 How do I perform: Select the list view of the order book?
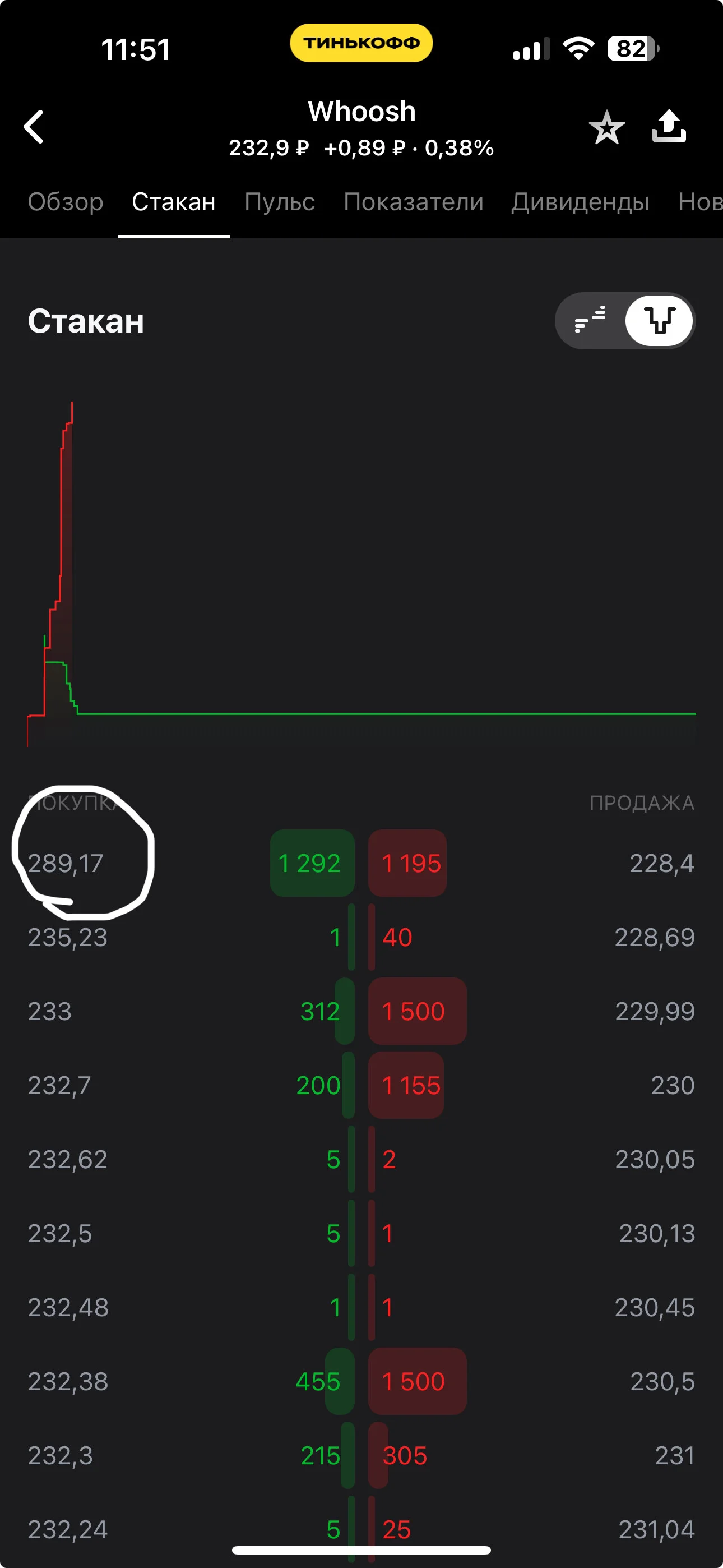590,320
